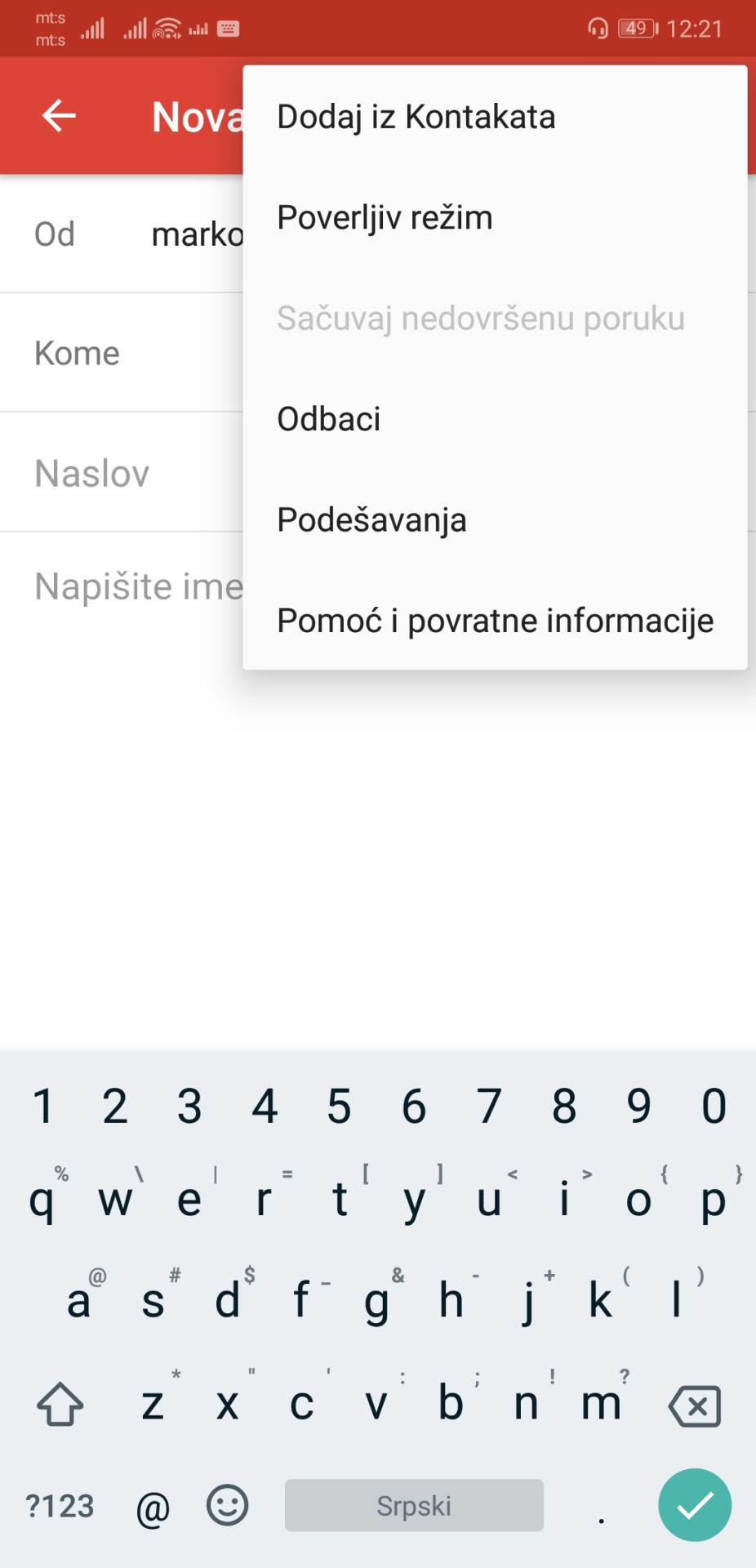This screenshot has height=1568, width=756.
Task: Click the back arrow to exit compose
Action: pos(57,115)
